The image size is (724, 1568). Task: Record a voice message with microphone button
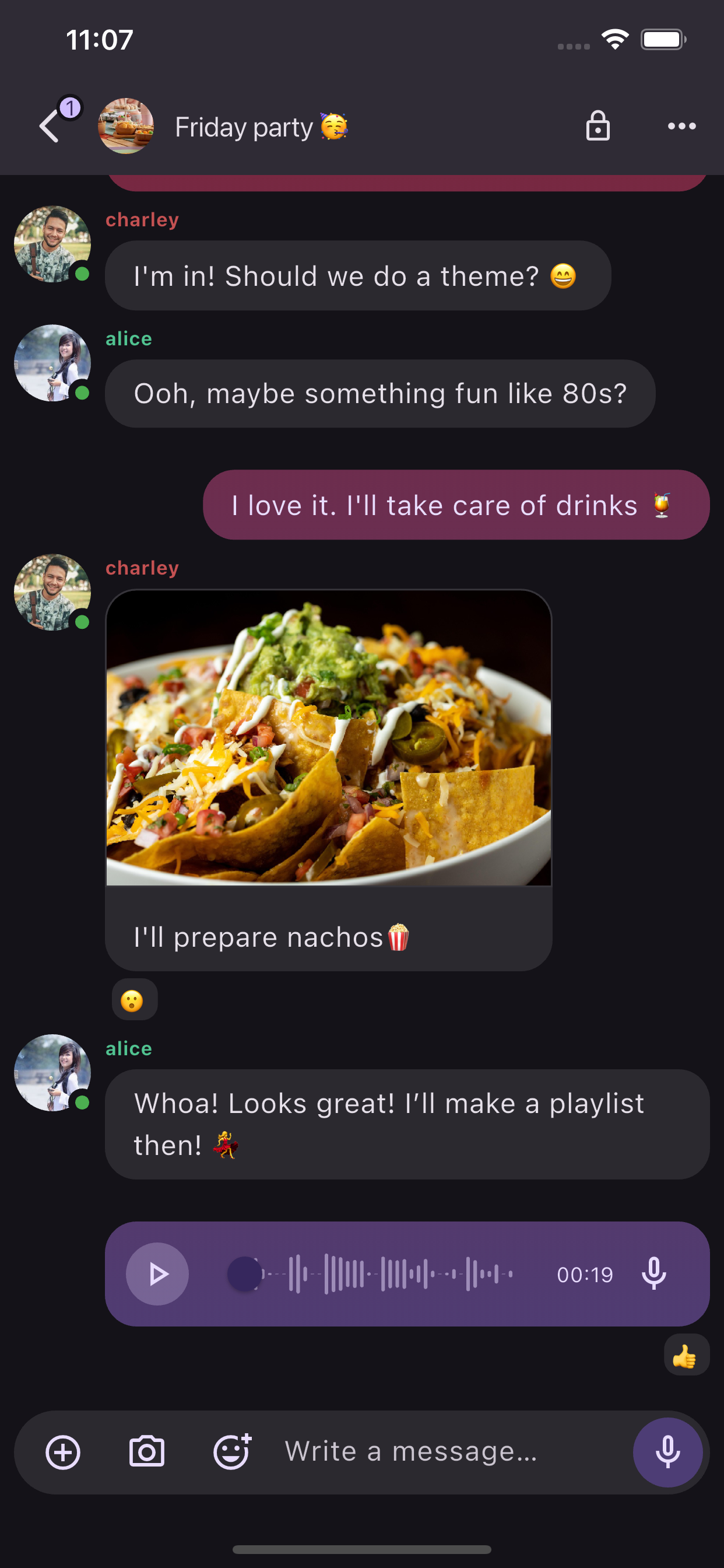pyautogui.click(x=667, y=1452)
